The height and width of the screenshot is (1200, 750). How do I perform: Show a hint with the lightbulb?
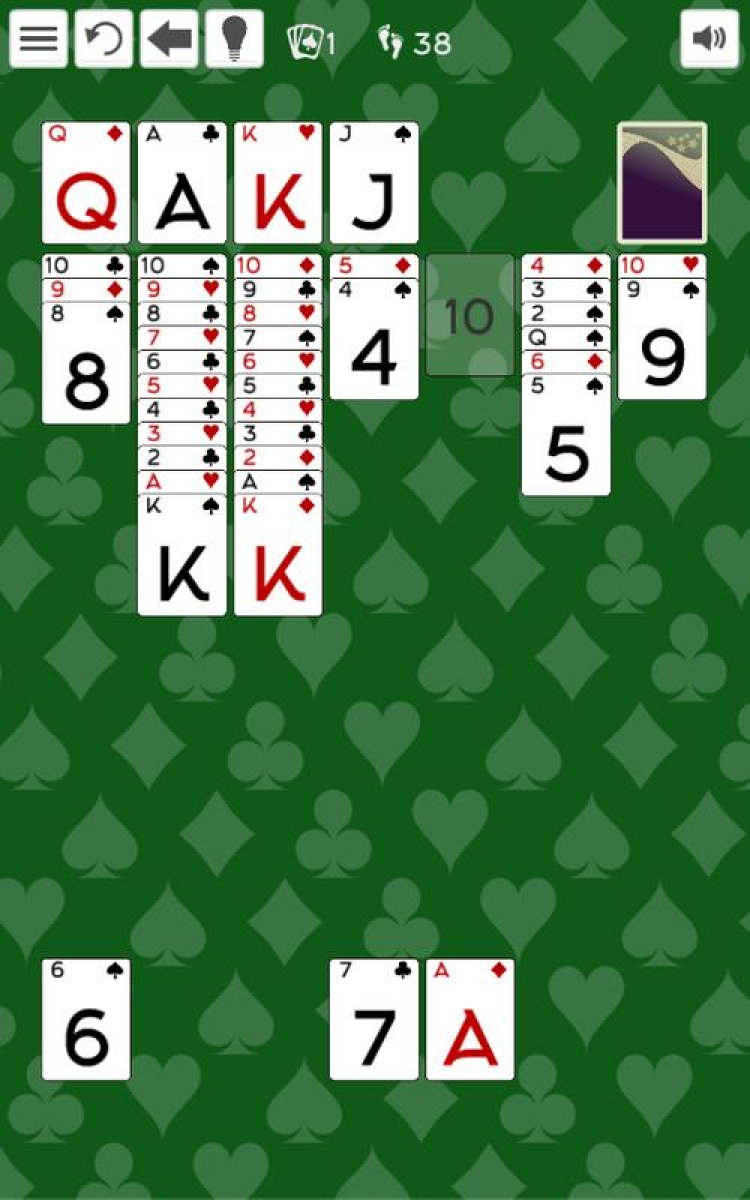click(x=234, y=39)
